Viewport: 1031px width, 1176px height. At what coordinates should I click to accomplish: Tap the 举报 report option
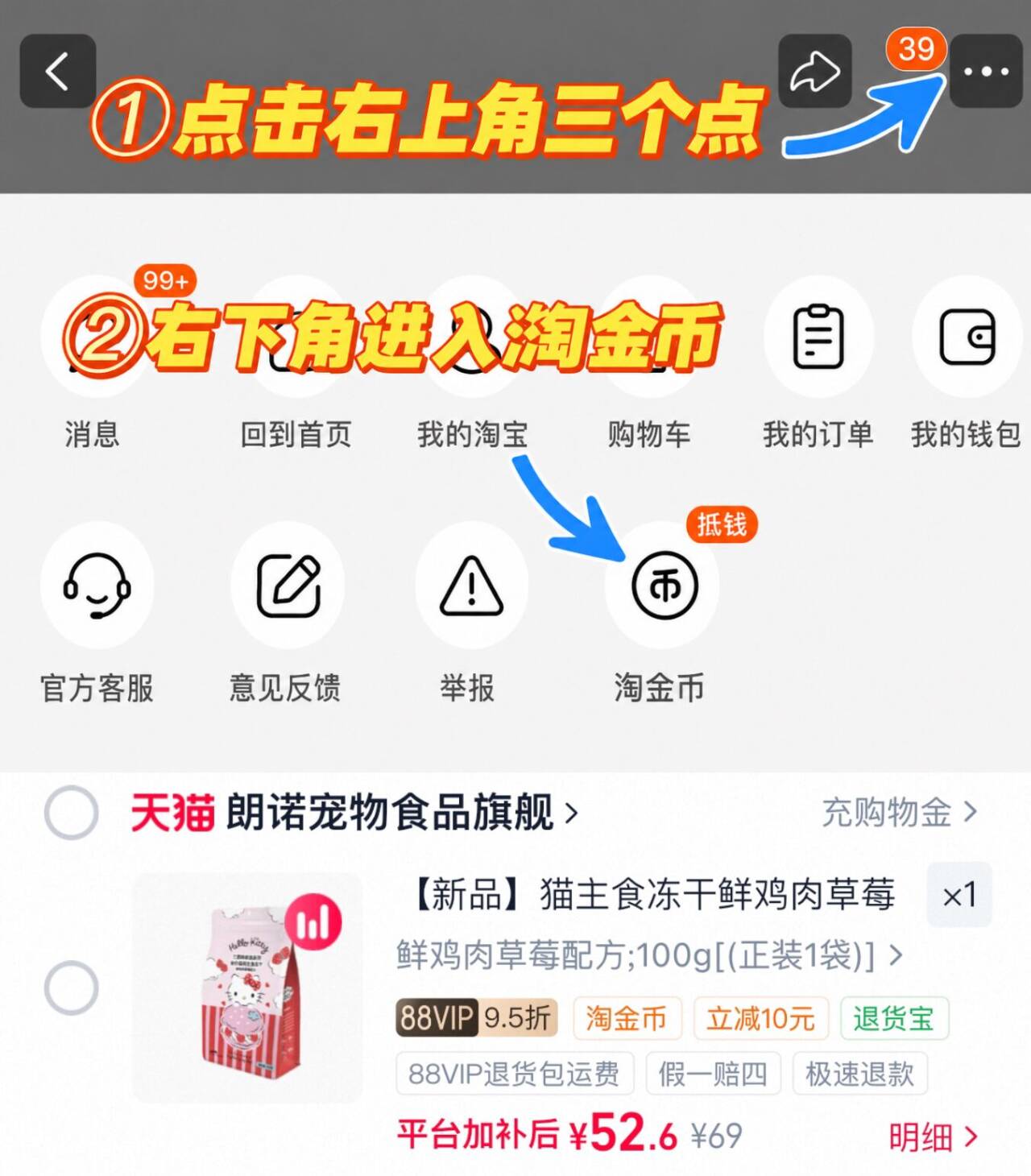tap(470, 614)
